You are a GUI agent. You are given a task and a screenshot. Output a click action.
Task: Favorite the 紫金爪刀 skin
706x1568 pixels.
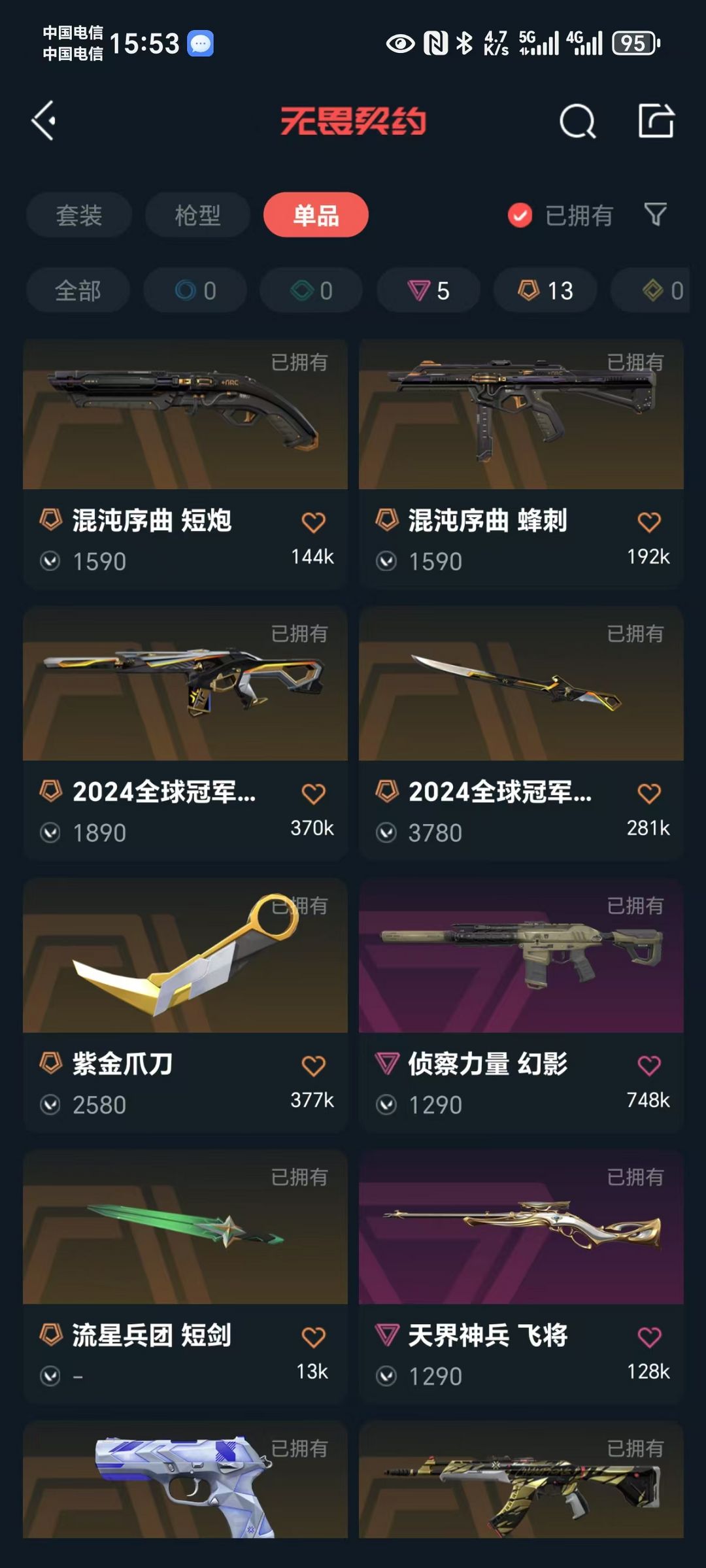[313, 1065]
